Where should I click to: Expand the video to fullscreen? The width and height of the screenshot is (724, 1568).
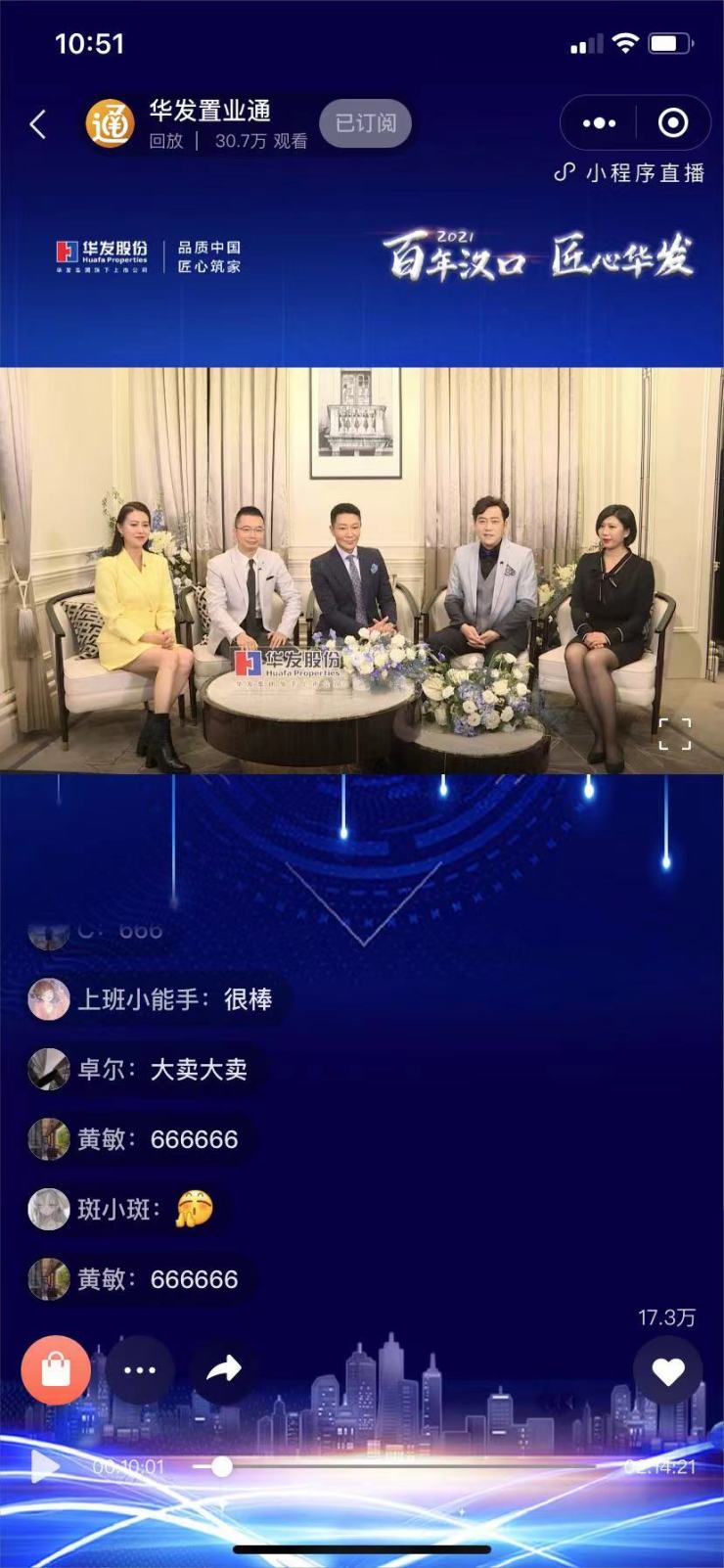tap(674, 733)
